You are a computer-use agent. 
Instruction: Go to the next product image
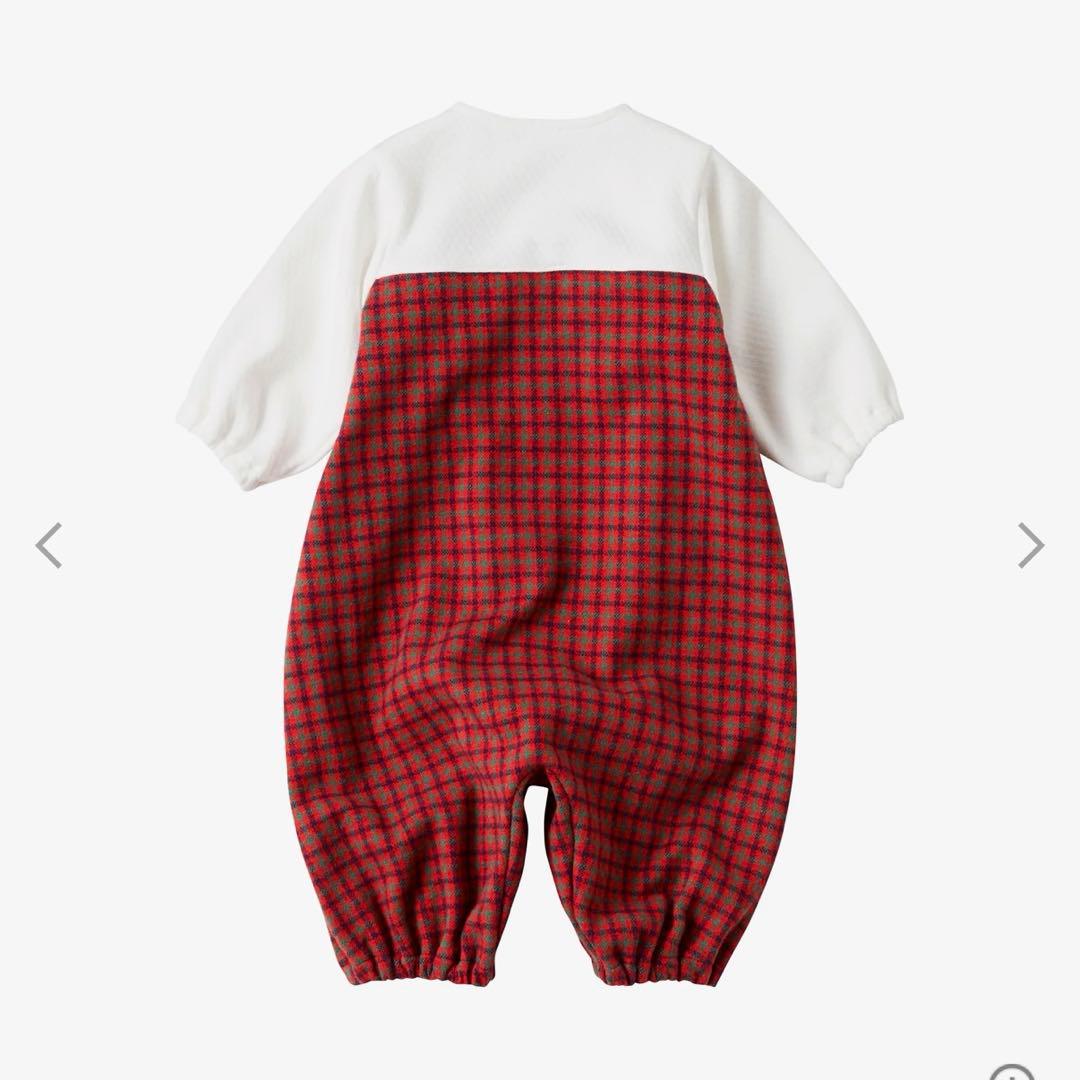(x=1030, y=545)
